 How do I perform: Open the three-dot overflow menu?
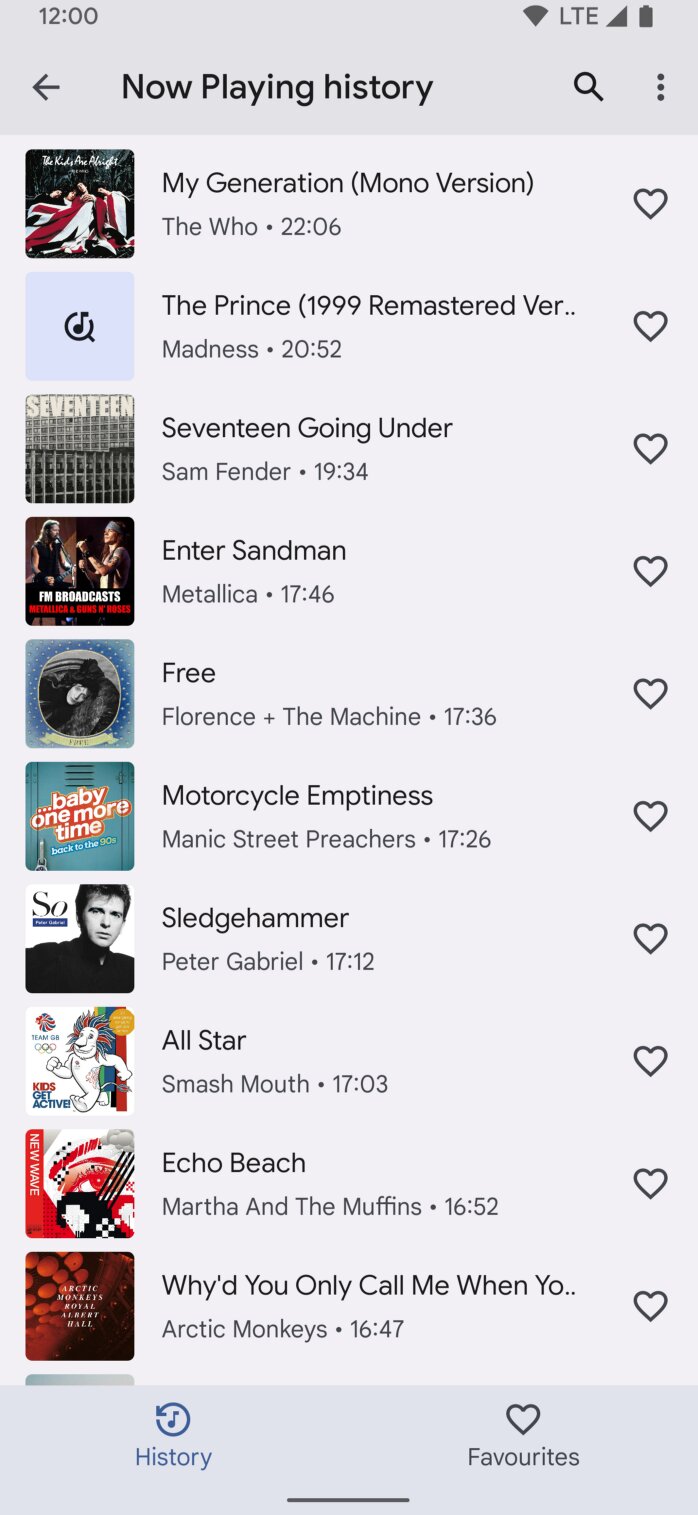660,87
